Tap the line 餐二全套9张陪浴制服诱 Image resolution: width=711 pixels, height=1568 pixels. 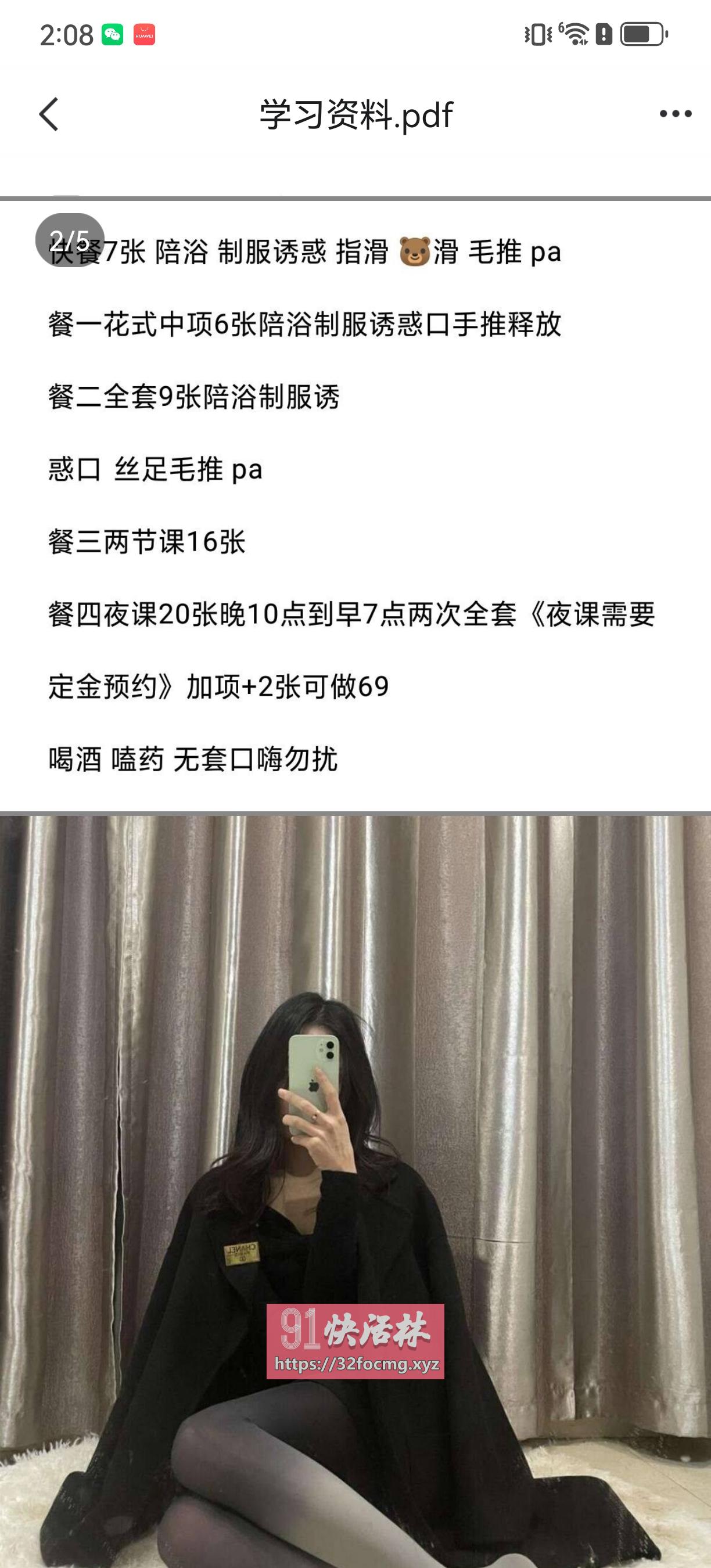(x=201, y=395)
